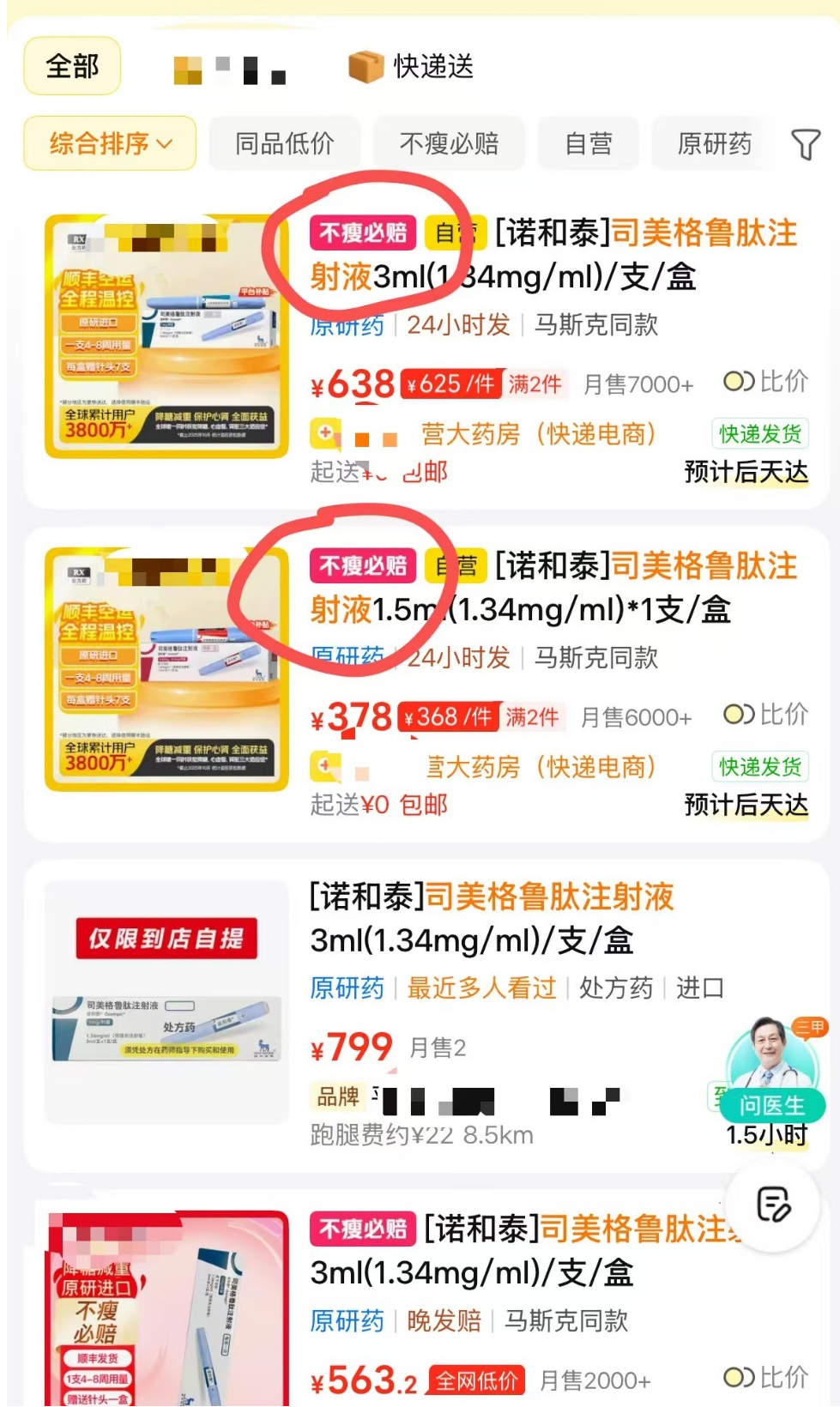
Task: Filter by 原研药 chip
Action: (714, 143)
